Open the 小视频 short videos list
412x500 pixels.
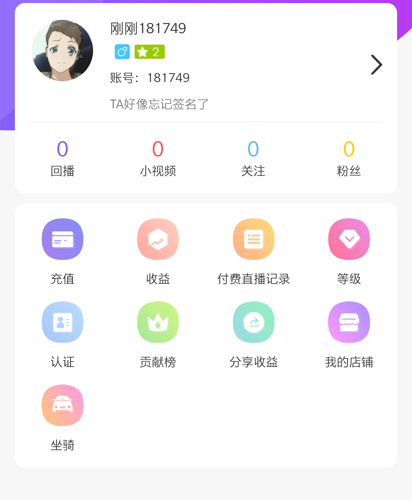(158, 158)
